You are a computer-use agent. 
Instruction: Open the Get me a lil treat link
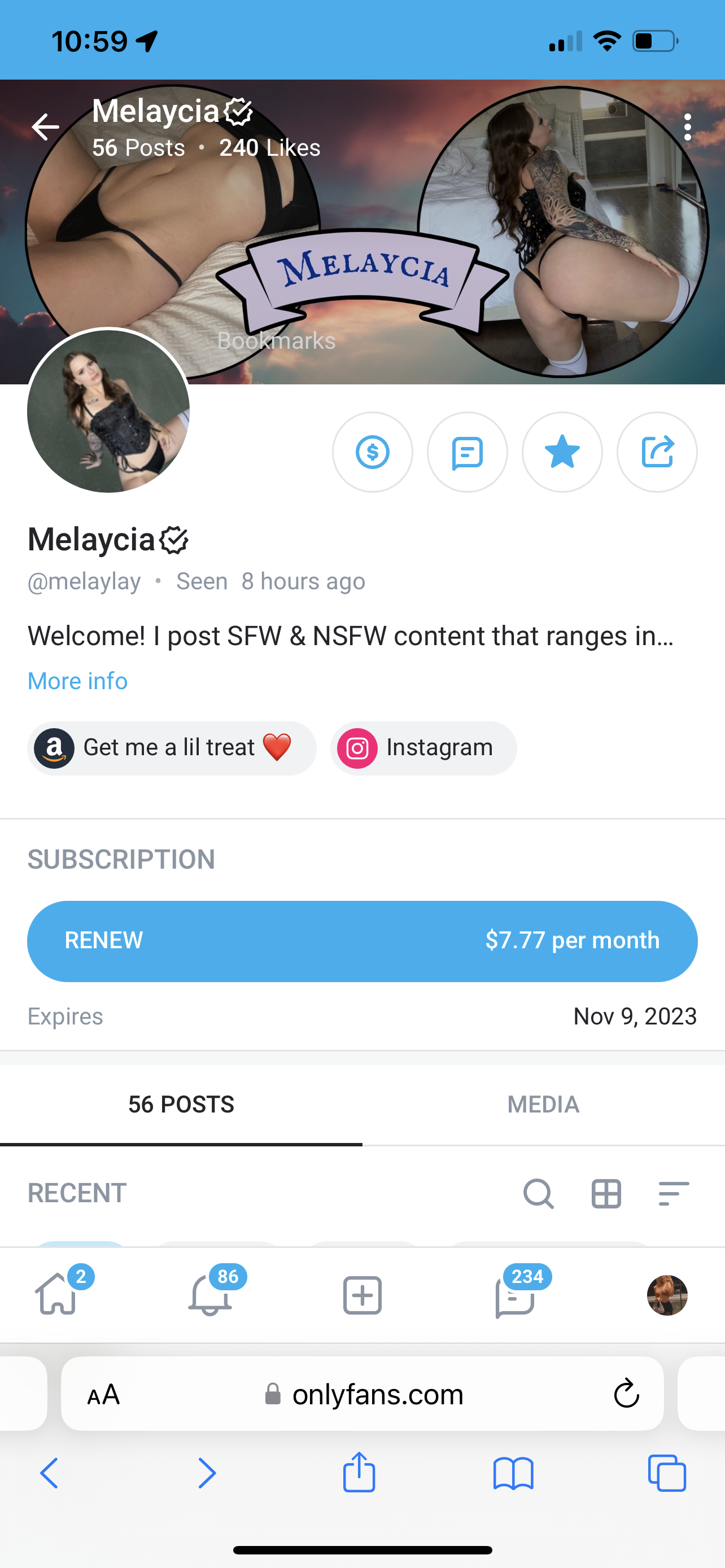171,747
